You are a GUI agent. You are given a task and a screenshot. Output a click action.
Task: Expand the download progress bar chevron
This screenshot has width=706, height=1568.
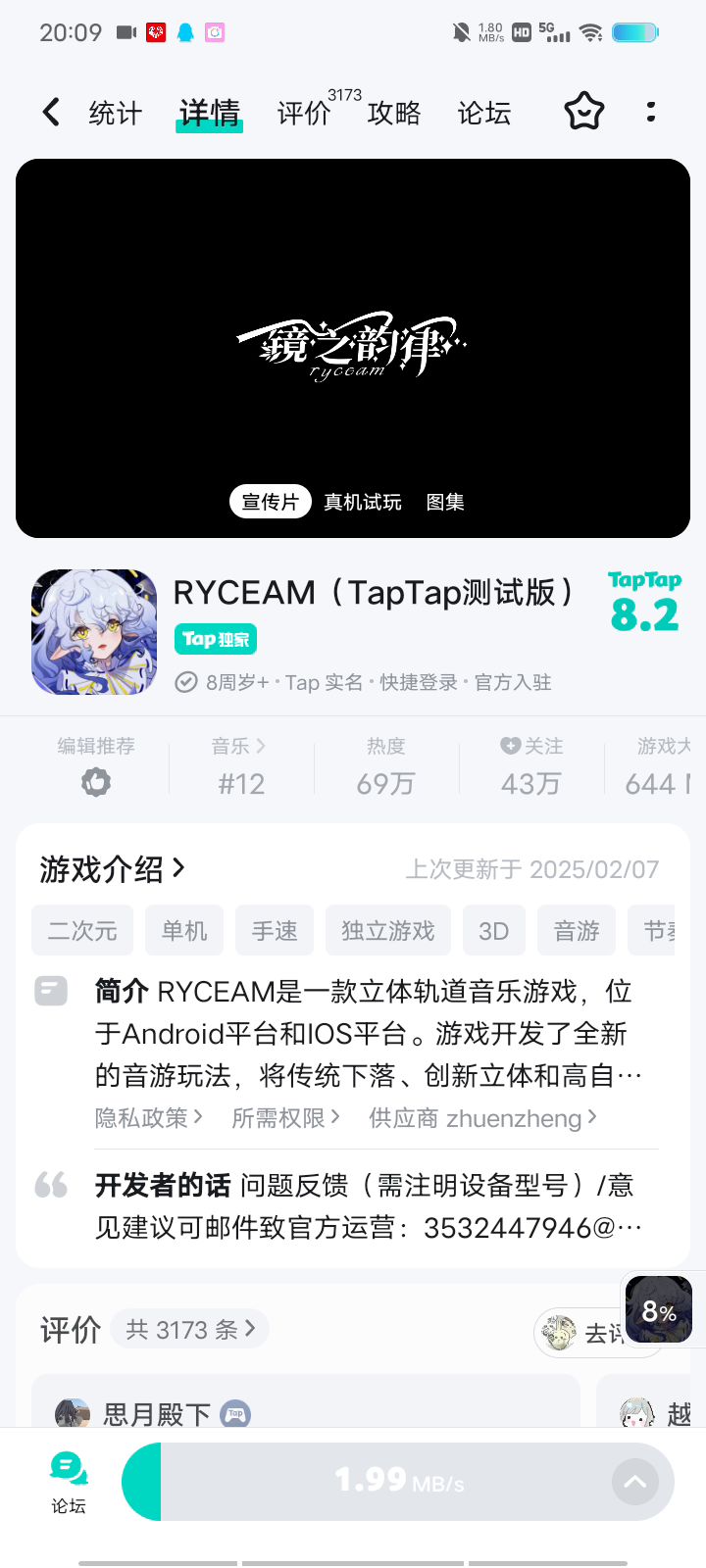point(635,1481)
